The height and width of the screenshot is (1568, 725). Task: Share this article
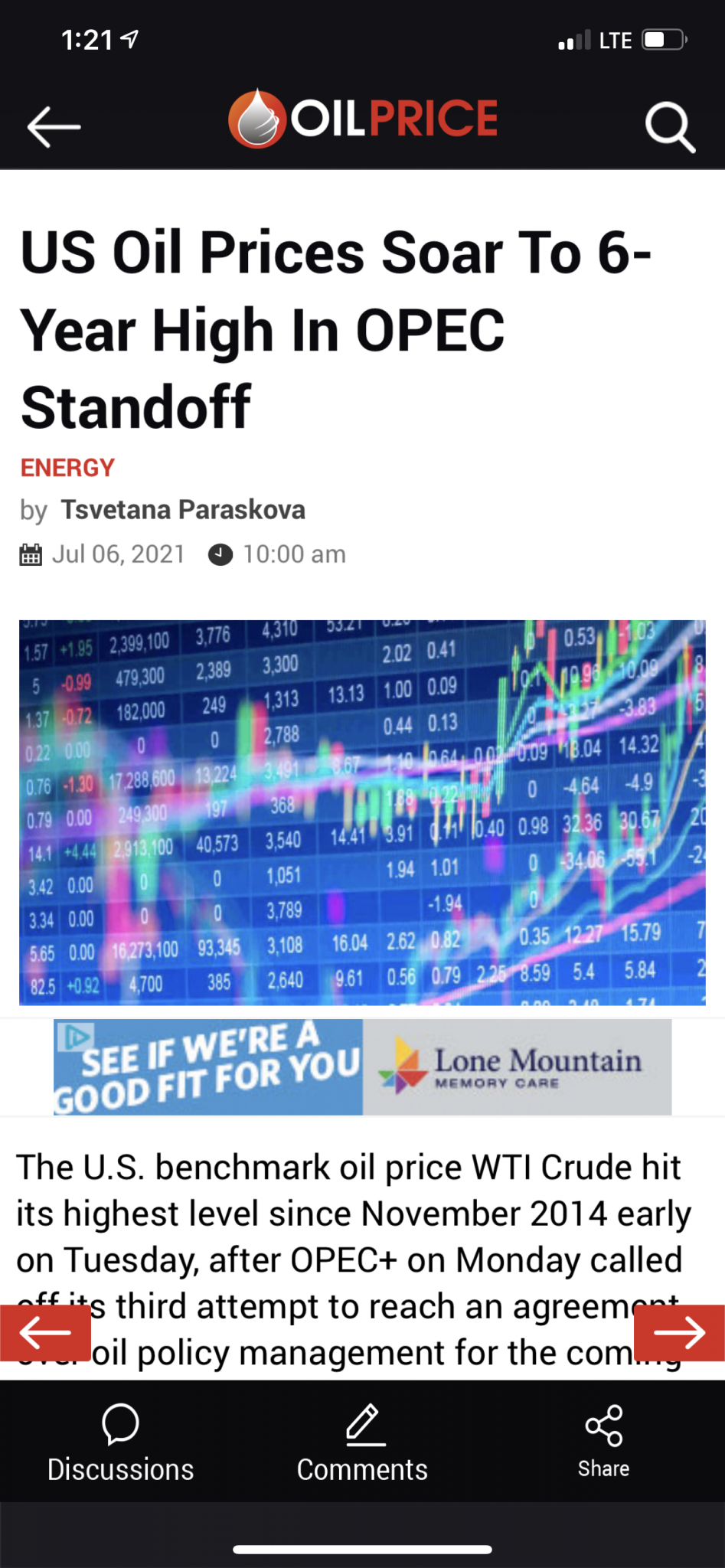[x=603, y=1442]
